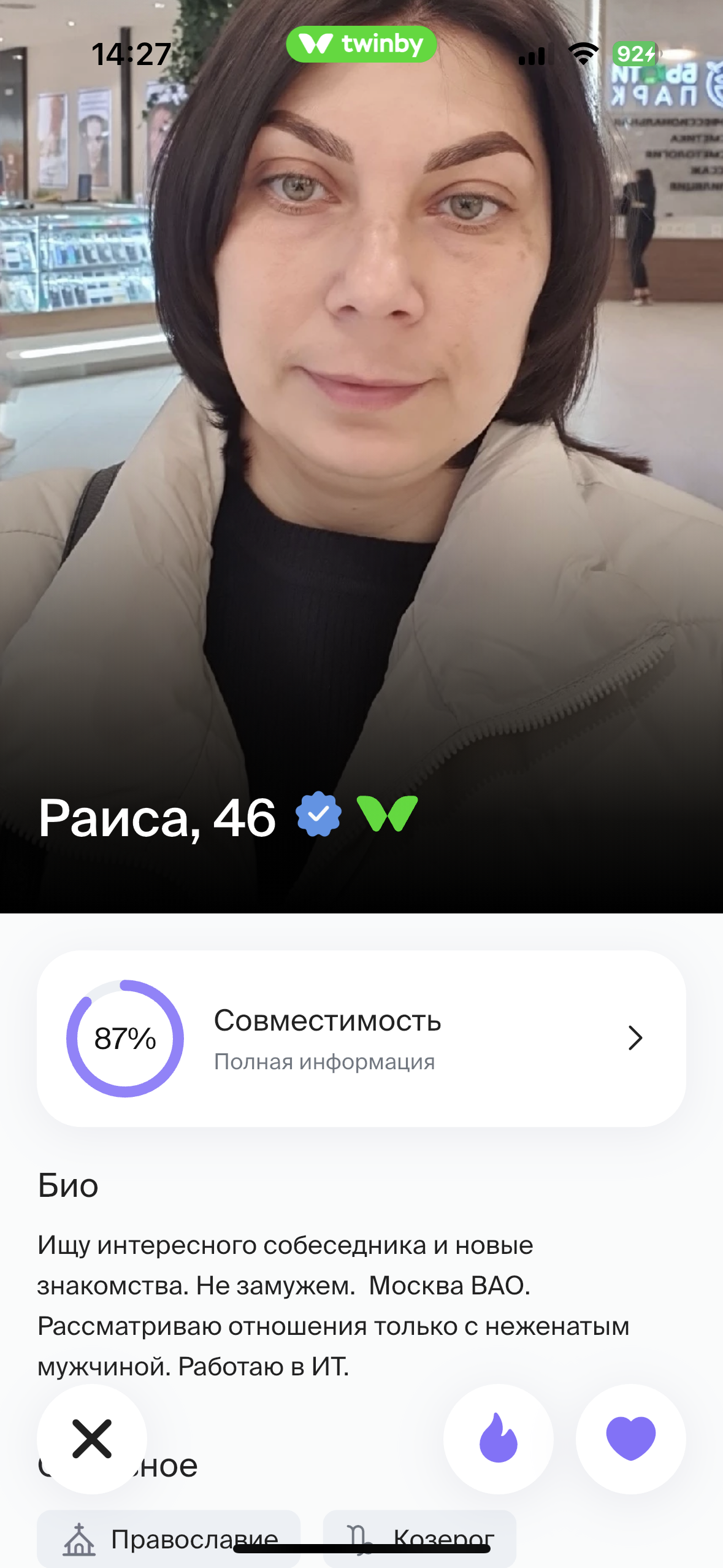Dismiss this profile with the X button
Image resolution: width=723 pixels, height=1568 pixels.
(x=92, y=1439)
